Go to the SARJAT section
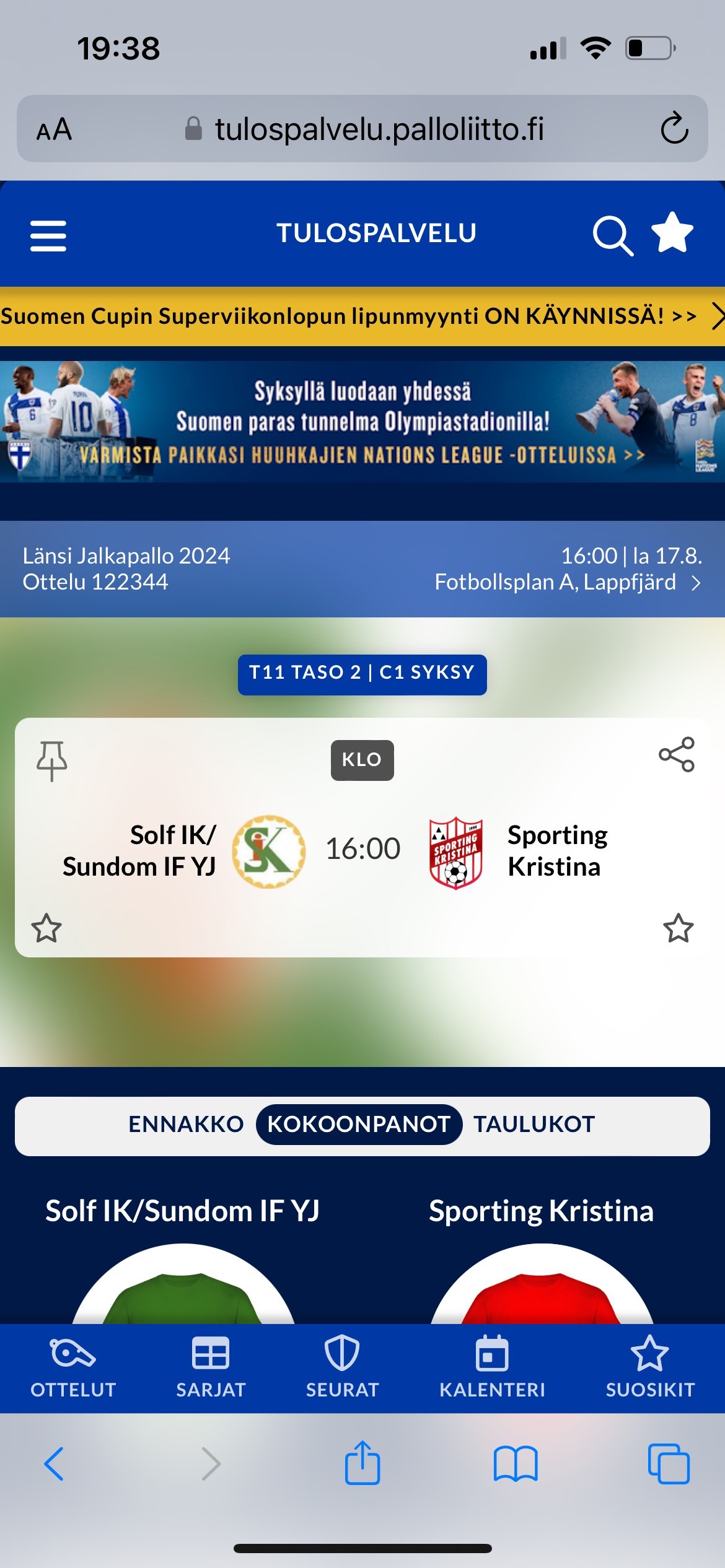This screenshot has width=725, height=1568. coord(211,1369)
